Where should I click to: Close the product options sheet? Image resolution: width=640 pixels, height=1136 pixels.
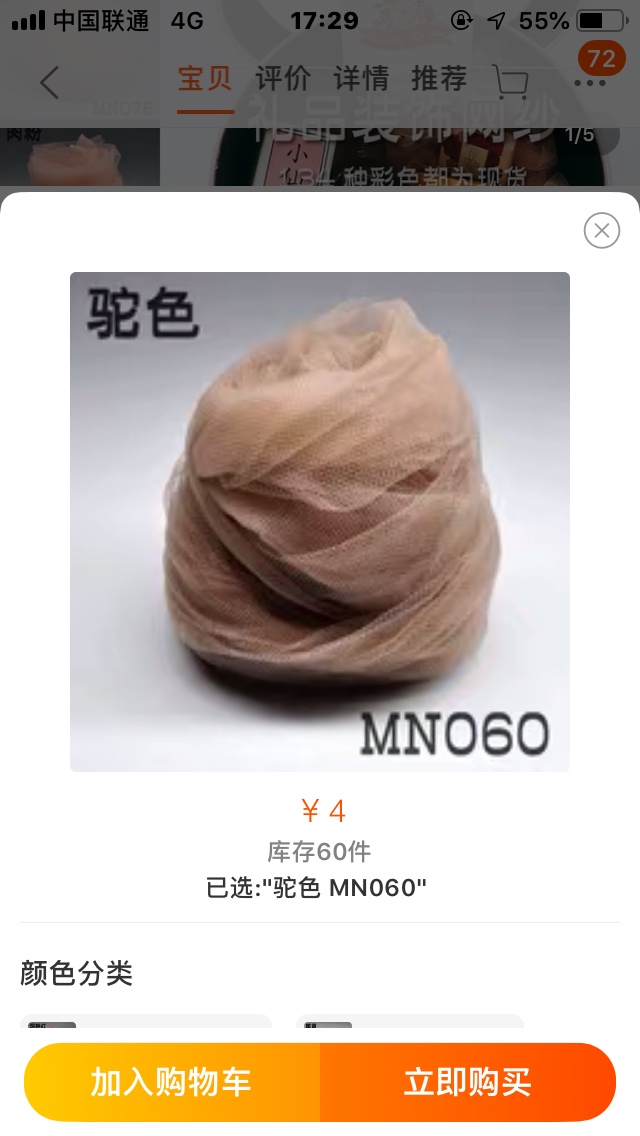pyautogui.click(x=602, y=230)
